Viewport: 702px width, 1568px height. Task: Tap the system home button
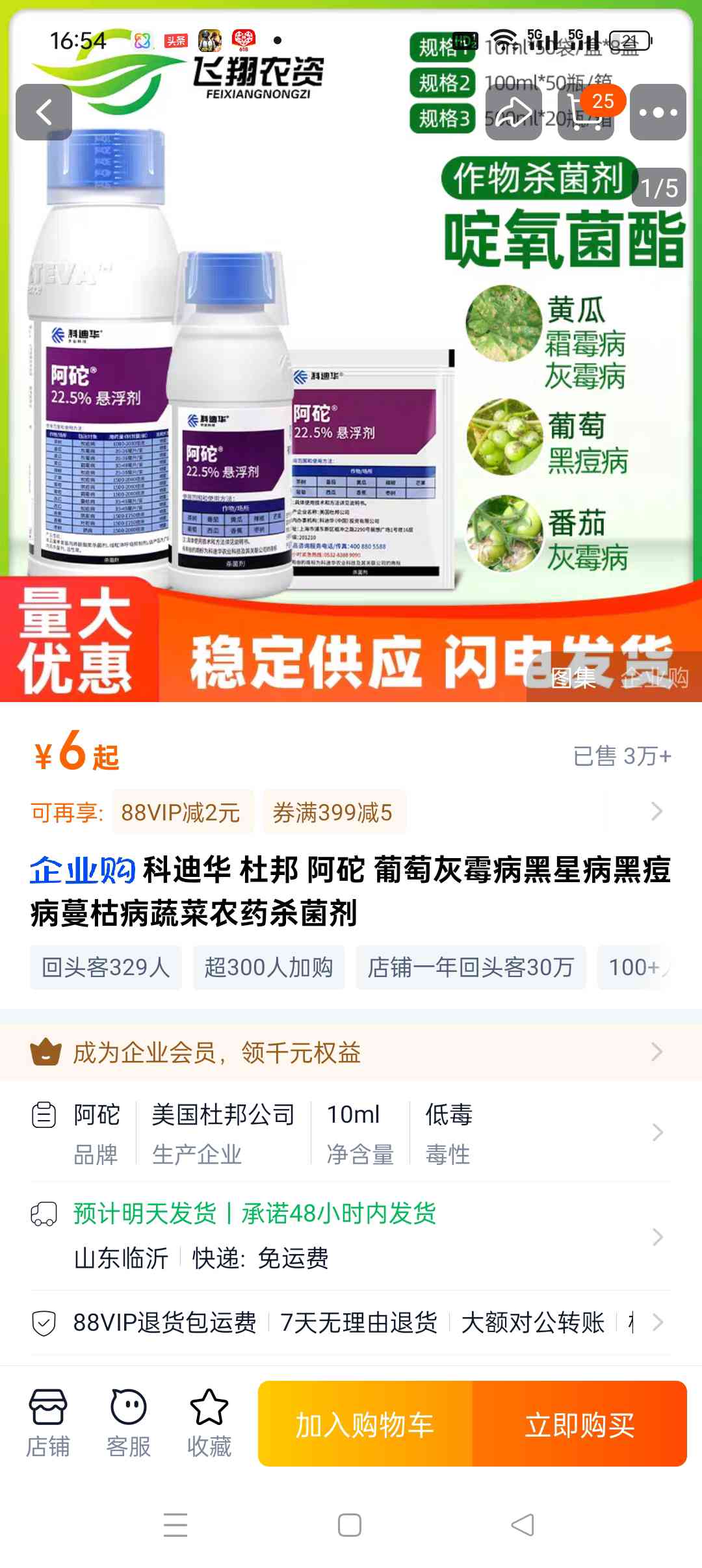point(350,1525)
